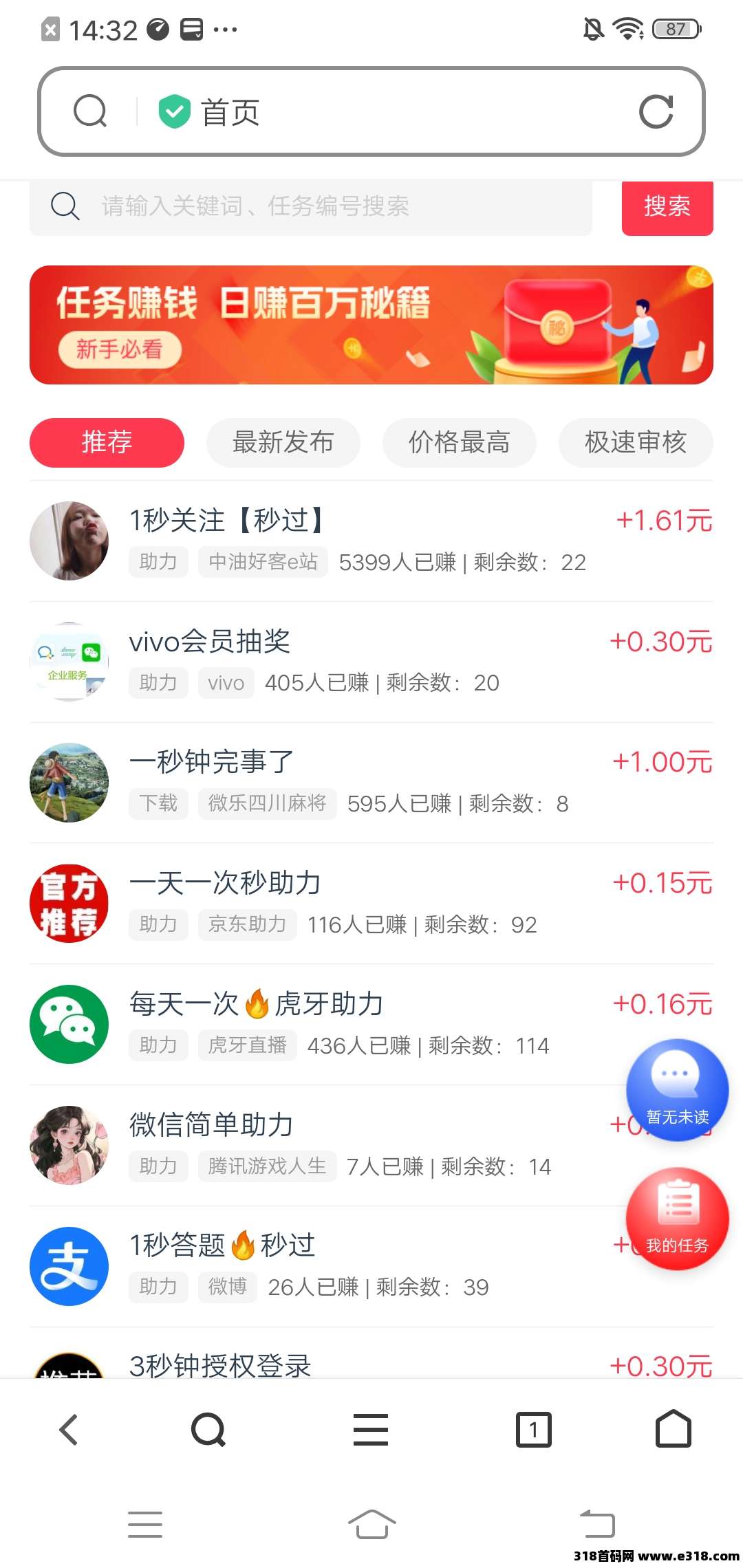Open the 我的任务 floating button

coord(677,1219)
